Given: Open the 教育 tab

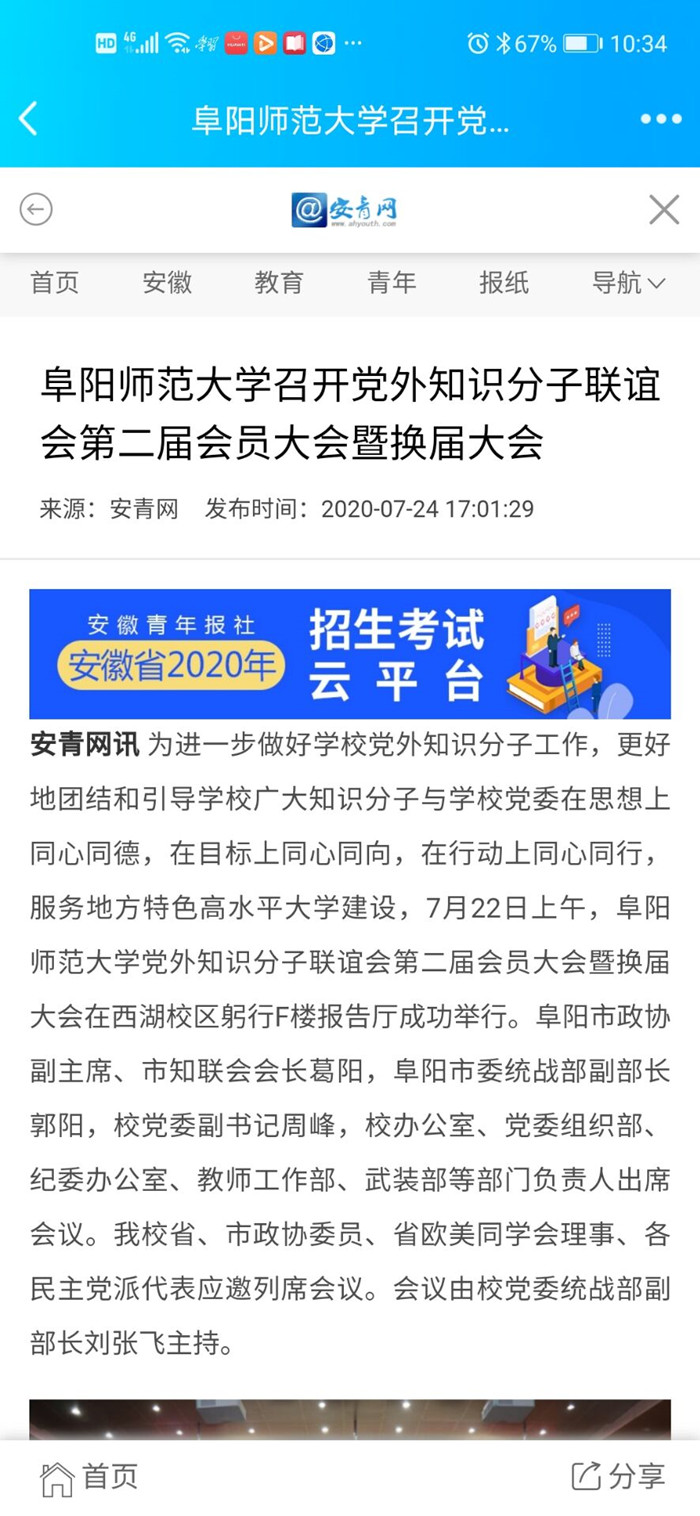Looking at the screenshot, I should coord(278,283).
